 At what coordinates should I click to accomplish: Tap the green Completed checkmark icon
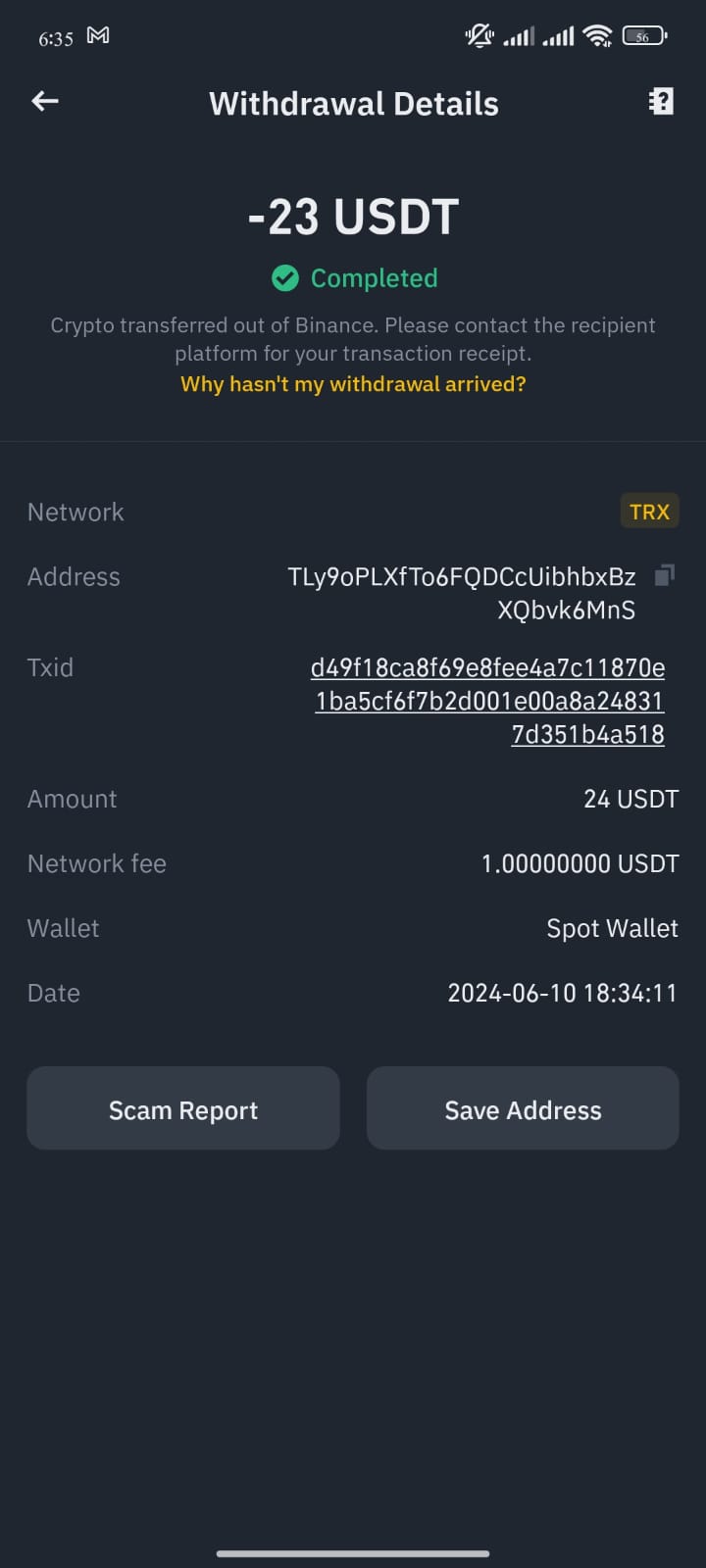pos(284,278)
